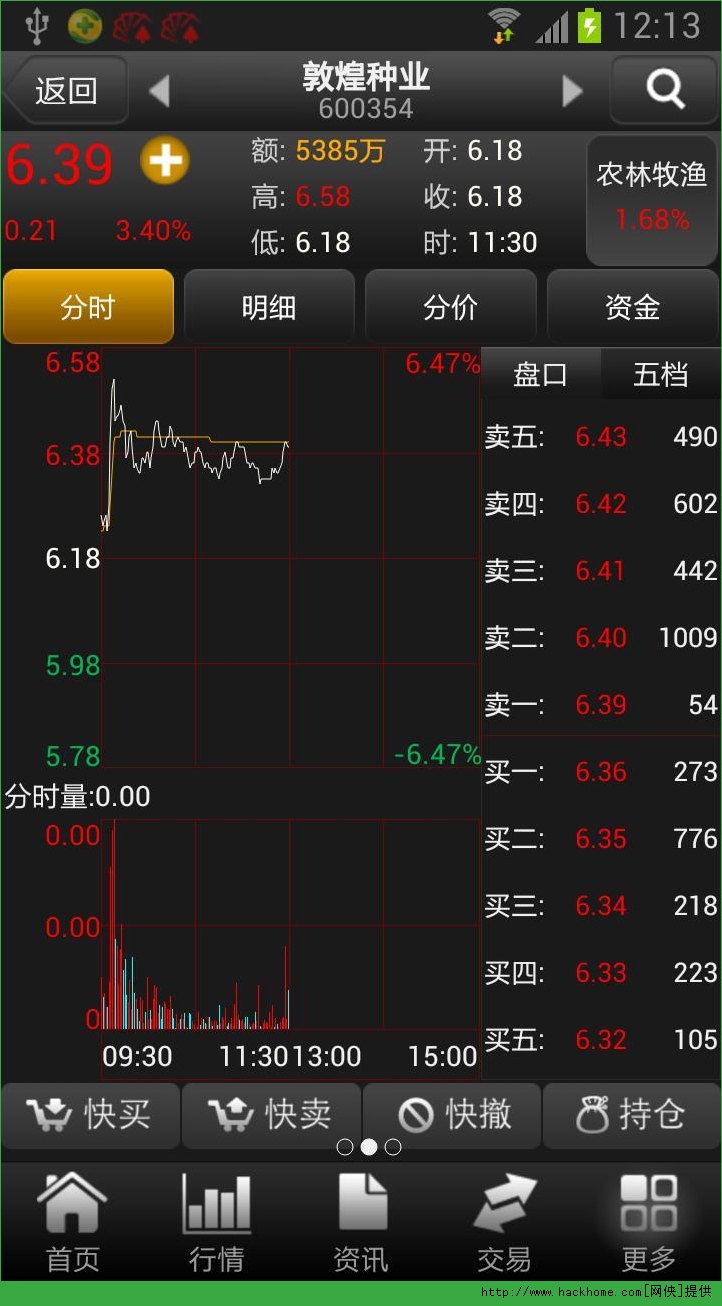Go to the previous stock arrow
722x1306 pixels.
159,91
